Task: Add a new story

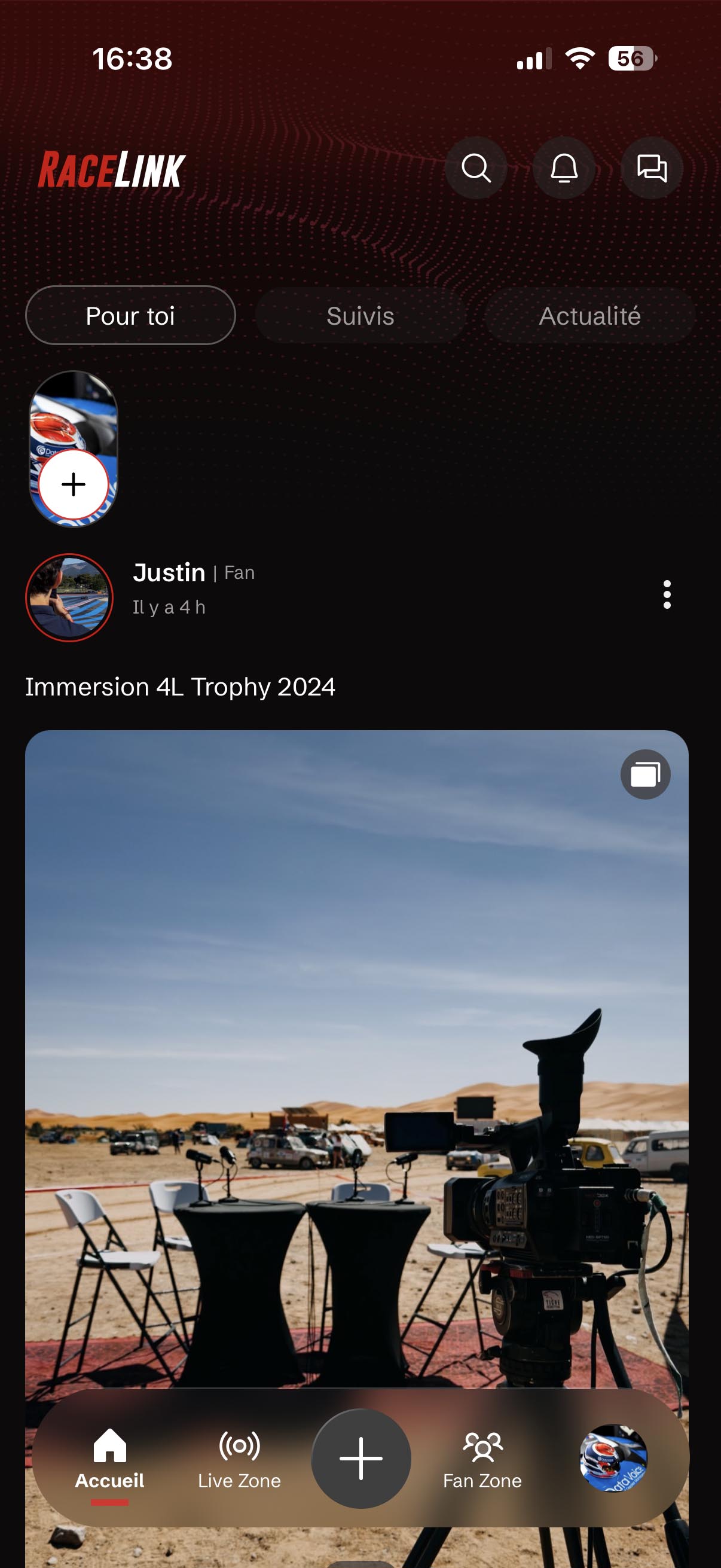Action: click(x=74, y=484)
